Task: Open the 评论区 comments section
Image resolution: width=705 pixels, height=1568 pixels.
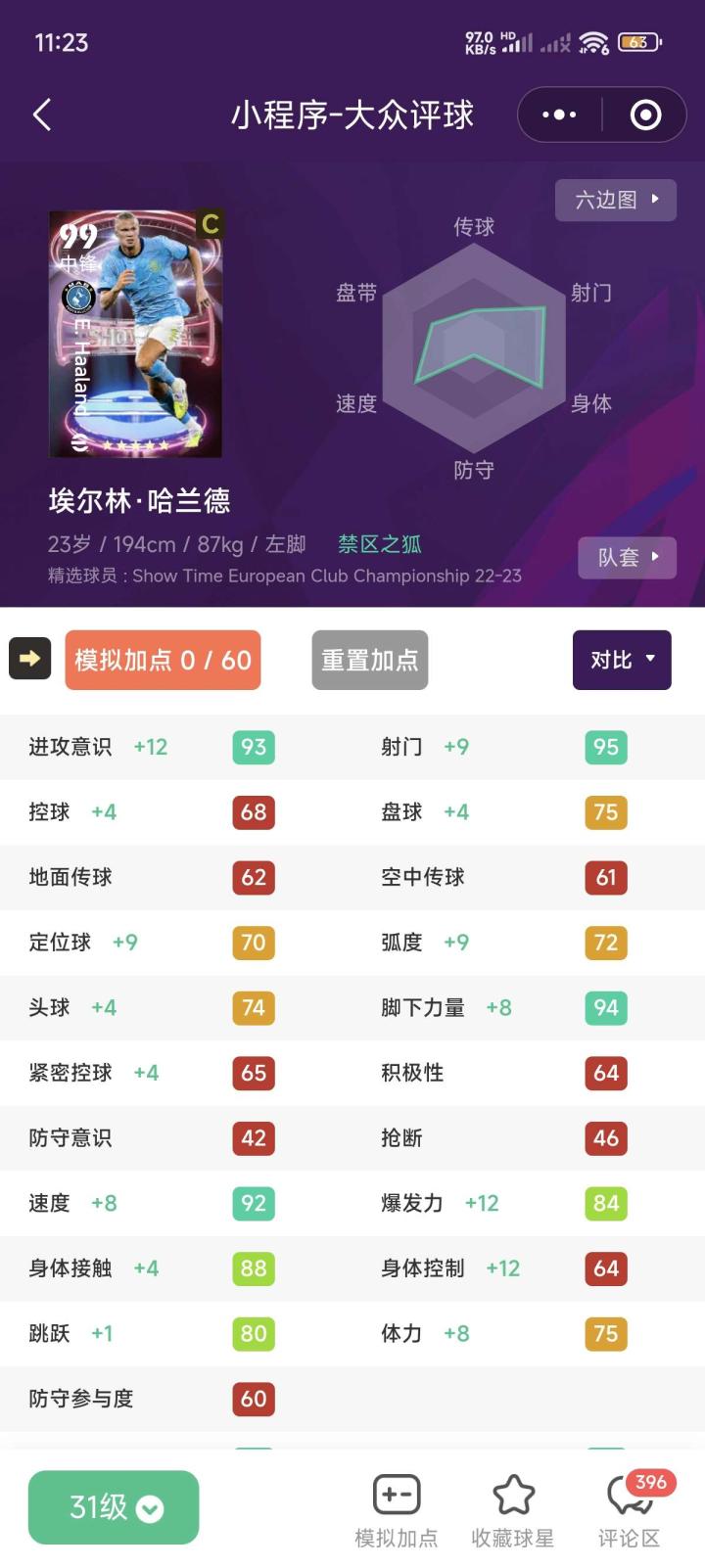Action: click(x=629, y=1511)
